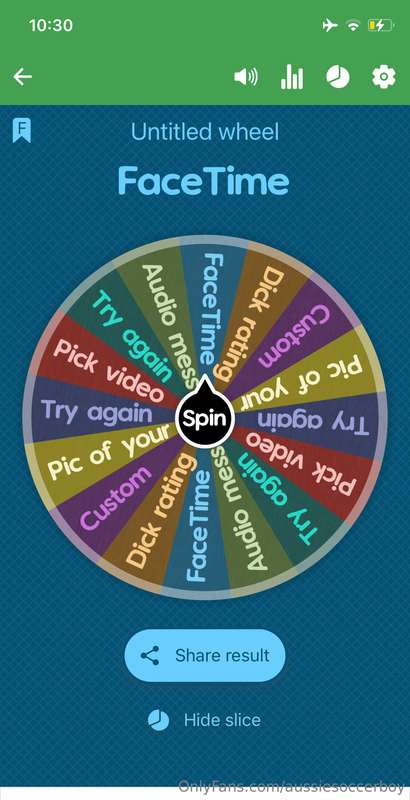
Task: Open the bar chart statistics
Action: (x=292, y=78)
